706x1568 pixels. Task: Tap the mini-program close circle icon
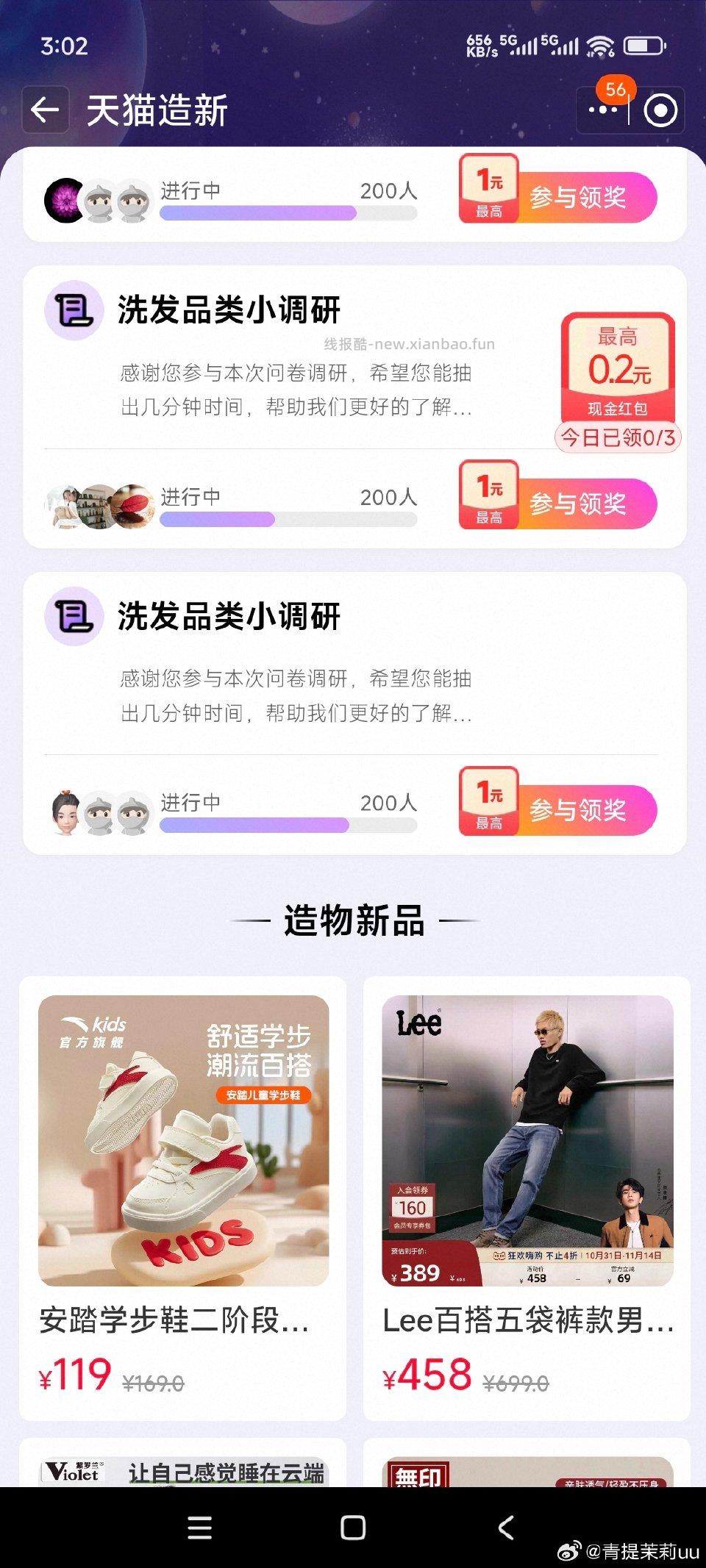[x=660, y=110]
